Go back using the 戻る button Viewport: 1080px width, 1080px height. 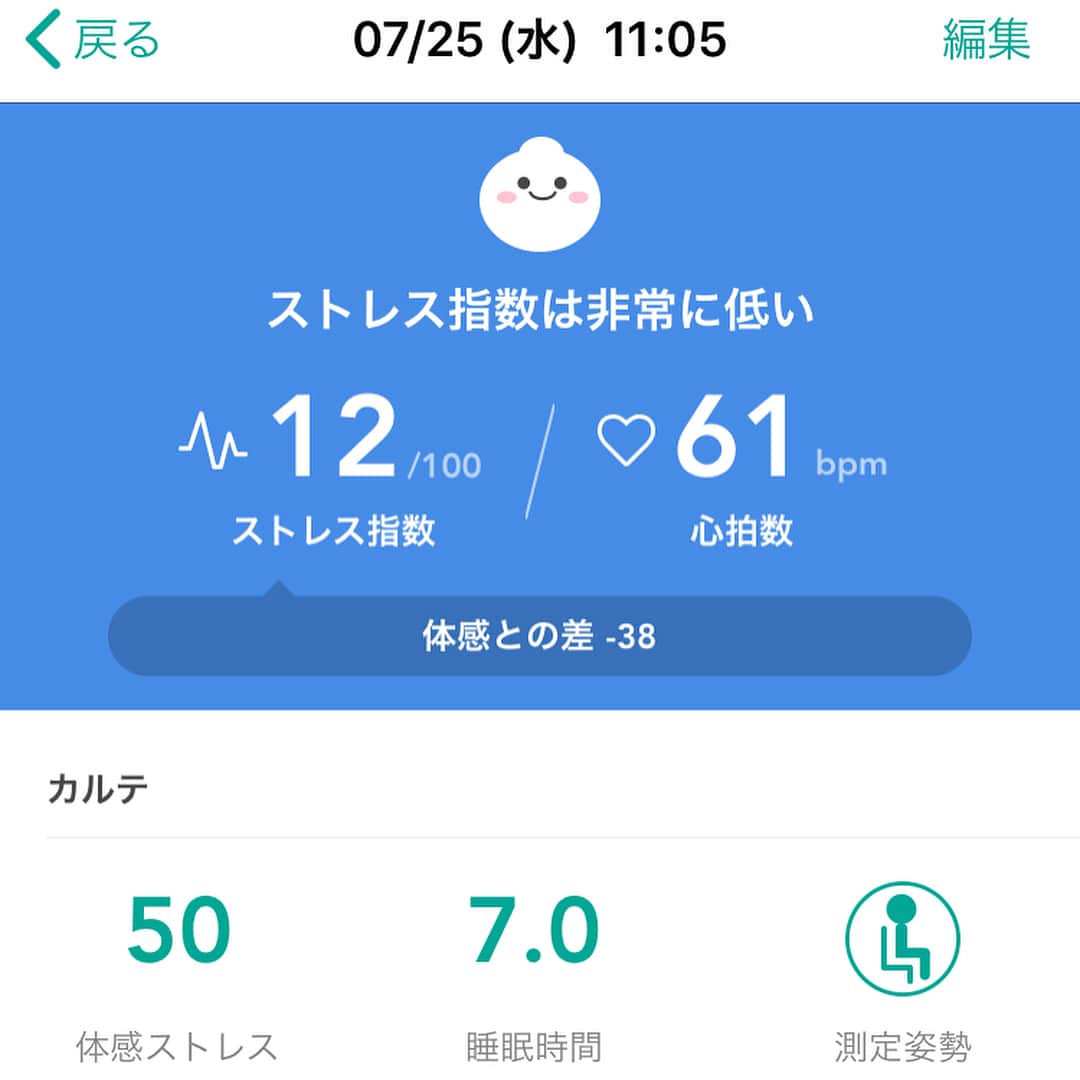pos(93,42)
